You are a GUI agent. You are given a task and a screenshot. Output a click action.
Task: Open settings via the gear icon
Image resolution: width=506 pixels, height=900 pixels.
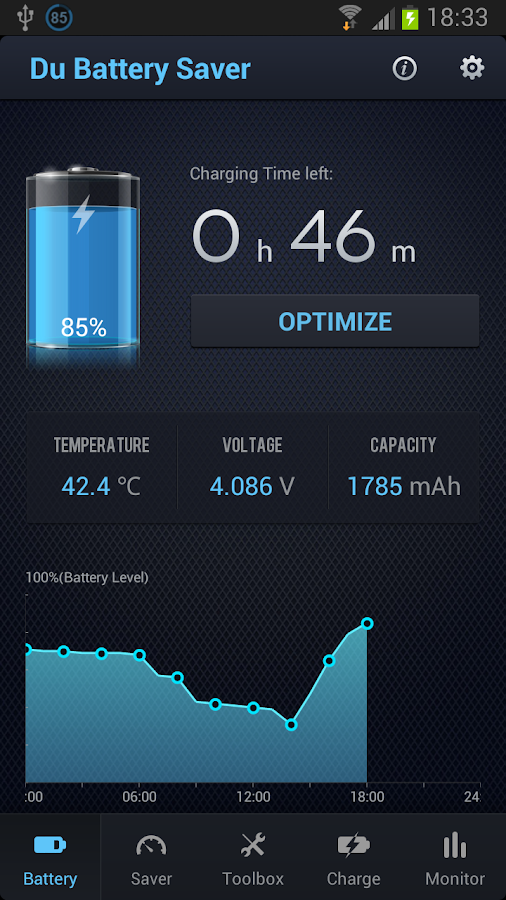coord(472,68)
